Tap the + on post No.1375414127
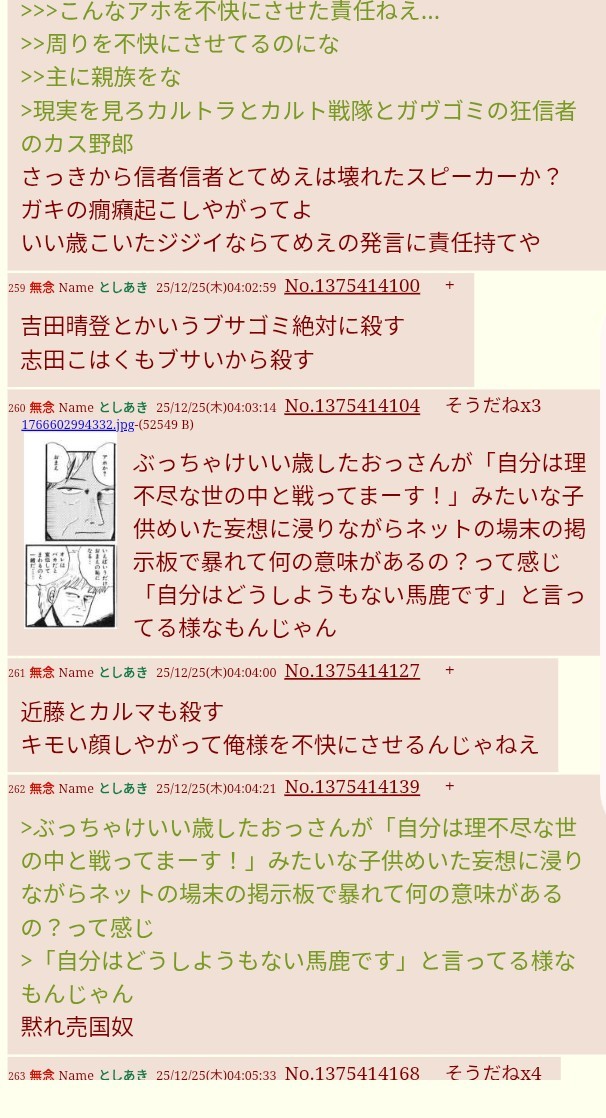This screenshot has width=606, height=1118. (x=449, y=671)
